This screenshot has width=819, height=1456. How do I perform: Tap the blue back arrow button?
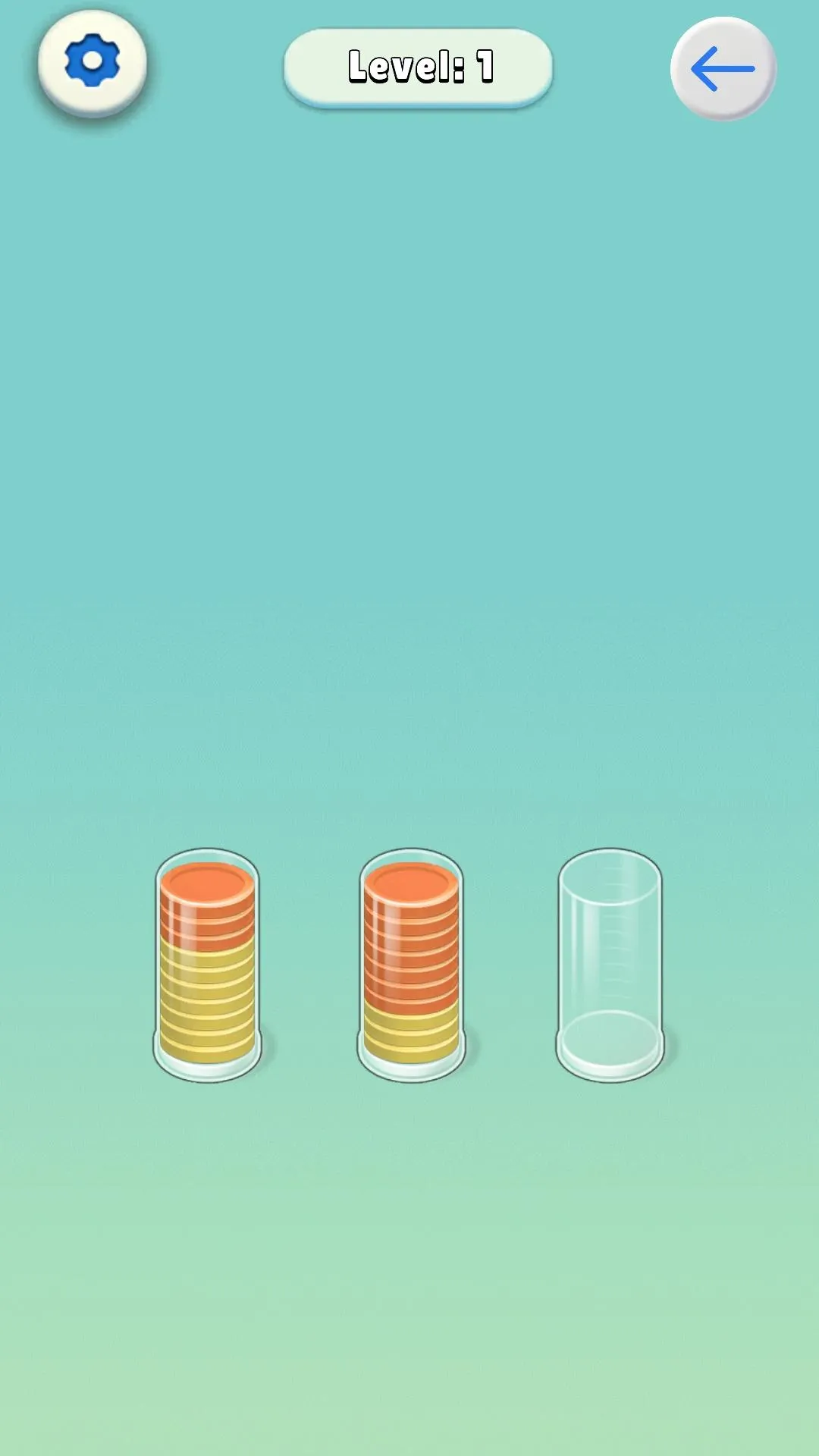point(723,69)
